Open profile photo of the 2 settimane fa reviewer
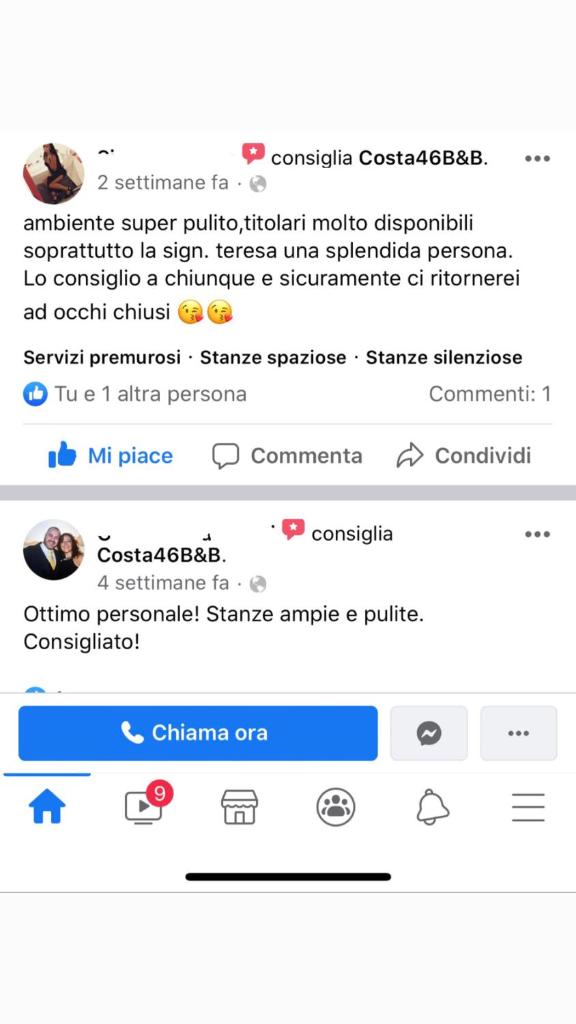The height and width of the screenshot is (1024, 576). [54, 174]
